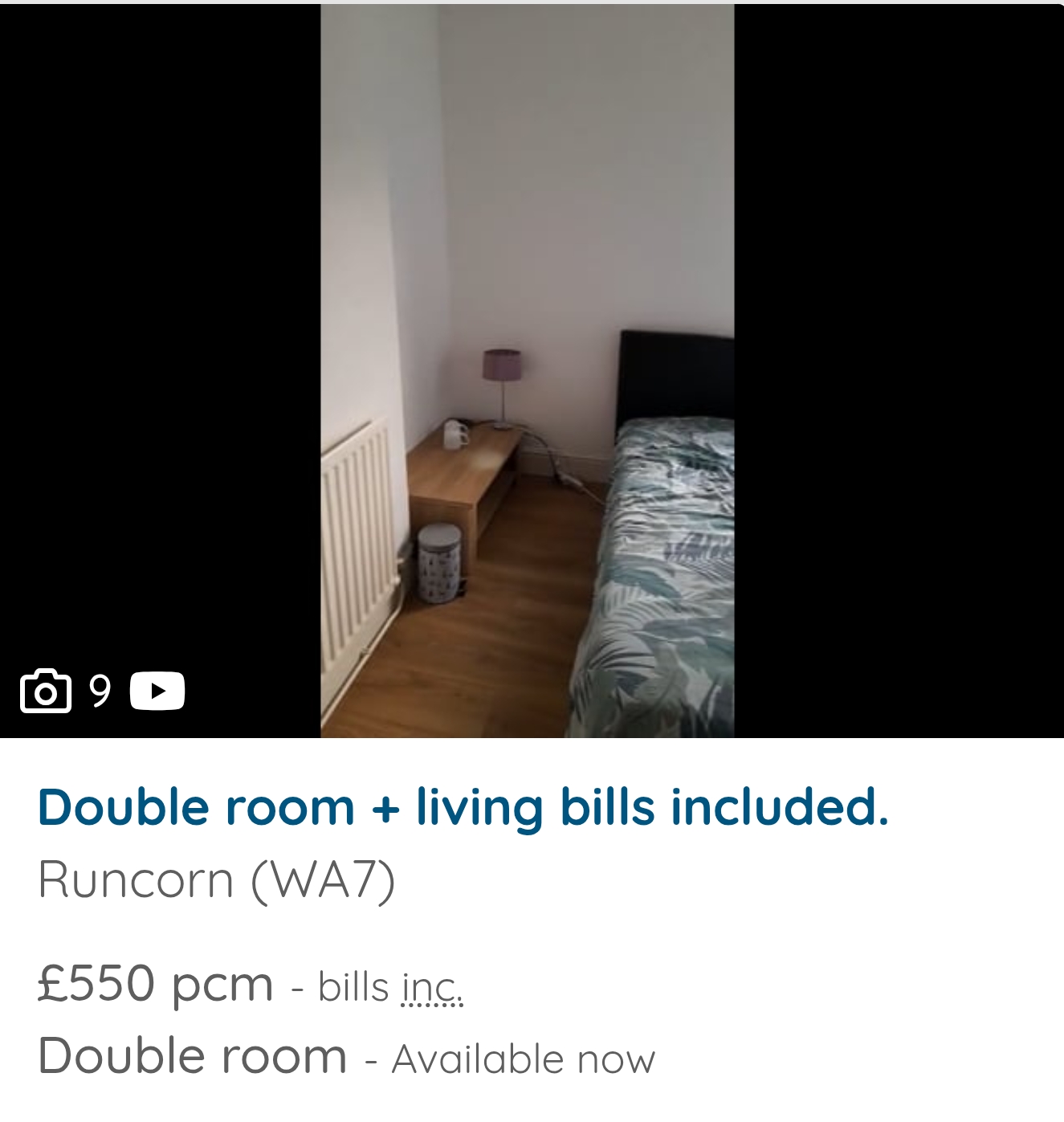Open the "Double room + living bills included" link
1064x1122 pixels.
[463, 807]
